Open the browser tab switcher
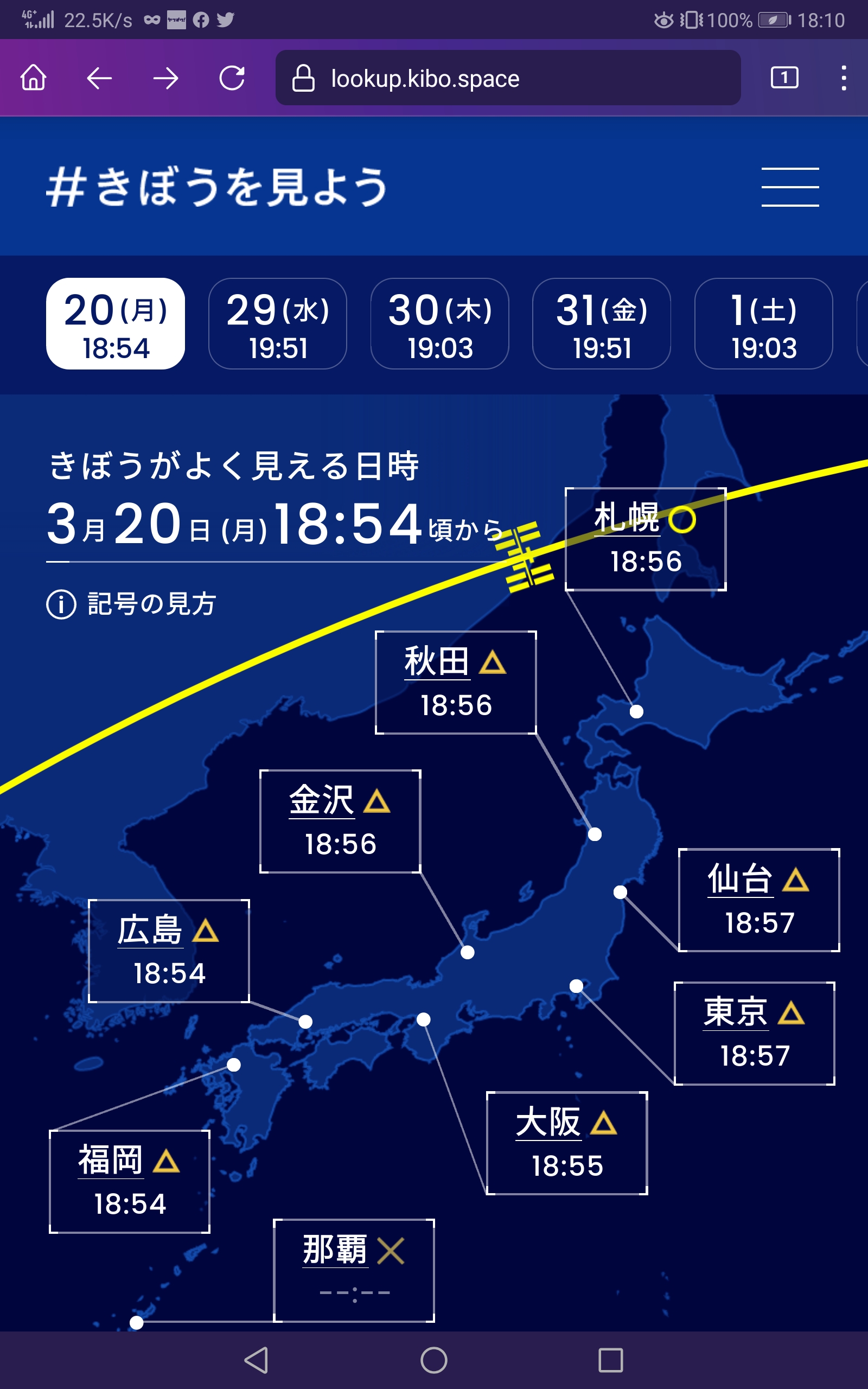The height and width of the screenshot is (1389, 868). click(784, 78)
